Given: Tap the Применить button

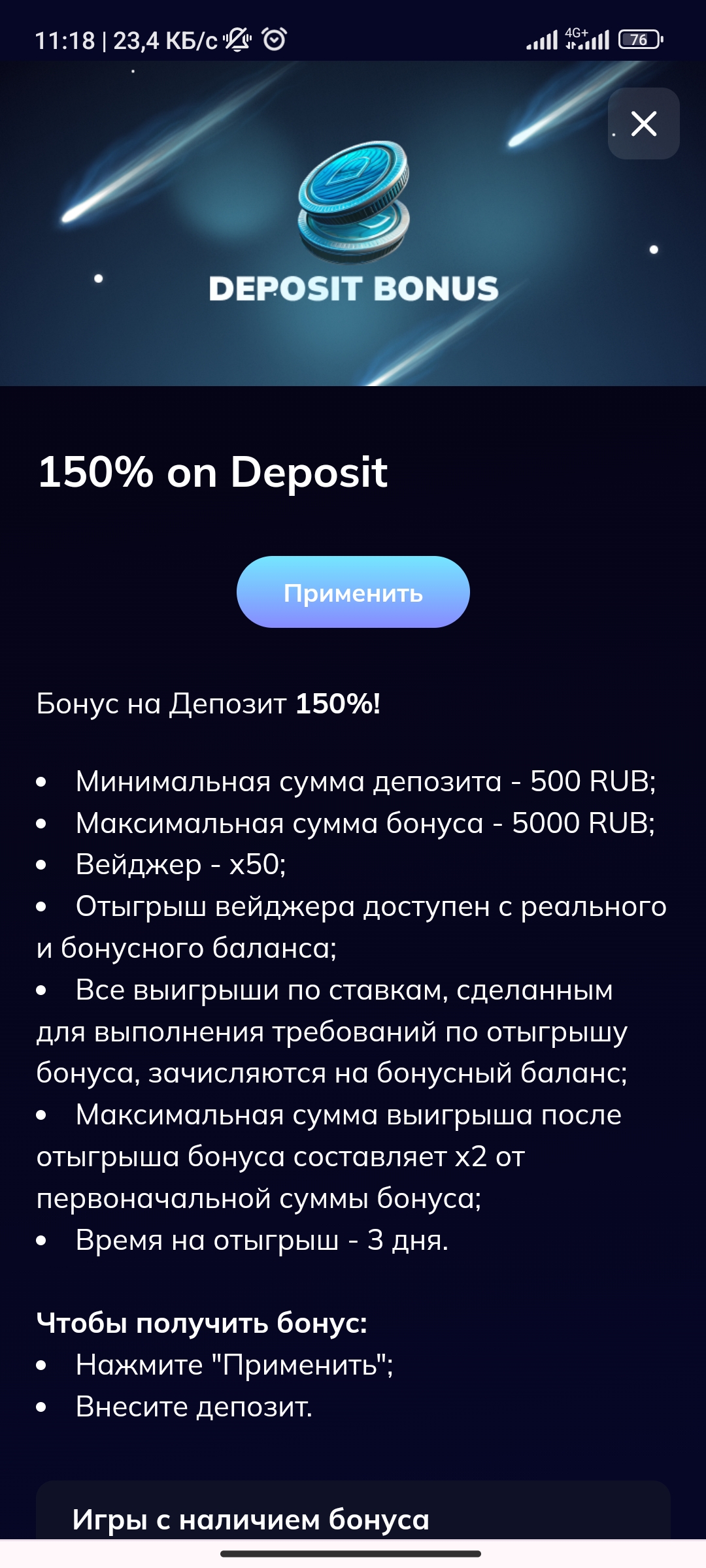Looking at the screenshot, I should (x=353, y=592).
